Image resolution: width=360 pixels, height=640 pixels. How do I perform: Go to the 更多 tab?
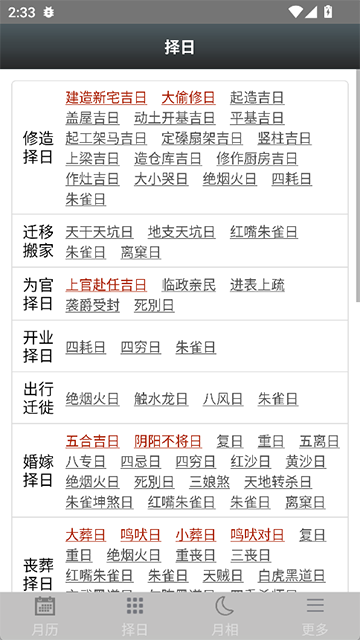(315, 616)
